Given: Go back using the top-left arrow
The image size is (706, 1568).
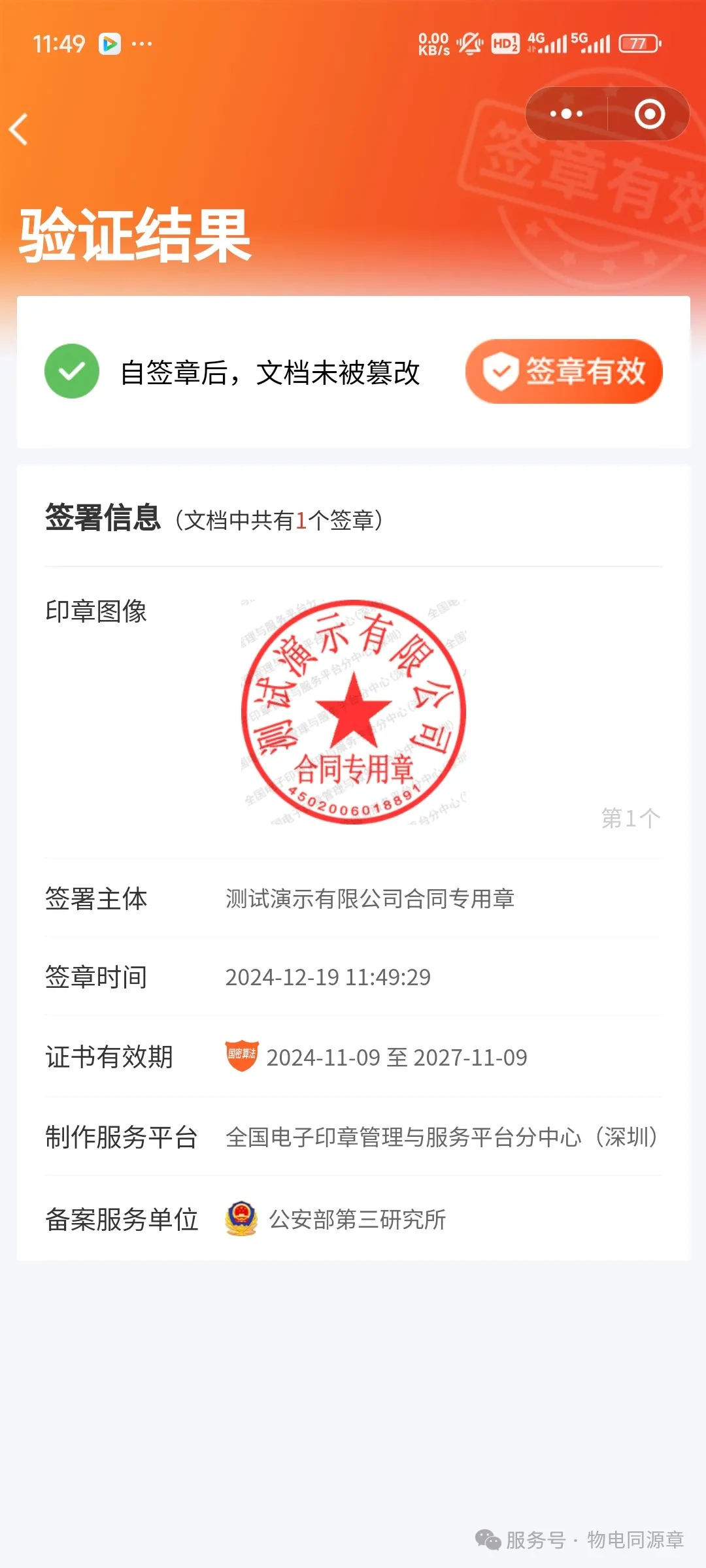Looking at the screenshot, I should click(20, 129).
